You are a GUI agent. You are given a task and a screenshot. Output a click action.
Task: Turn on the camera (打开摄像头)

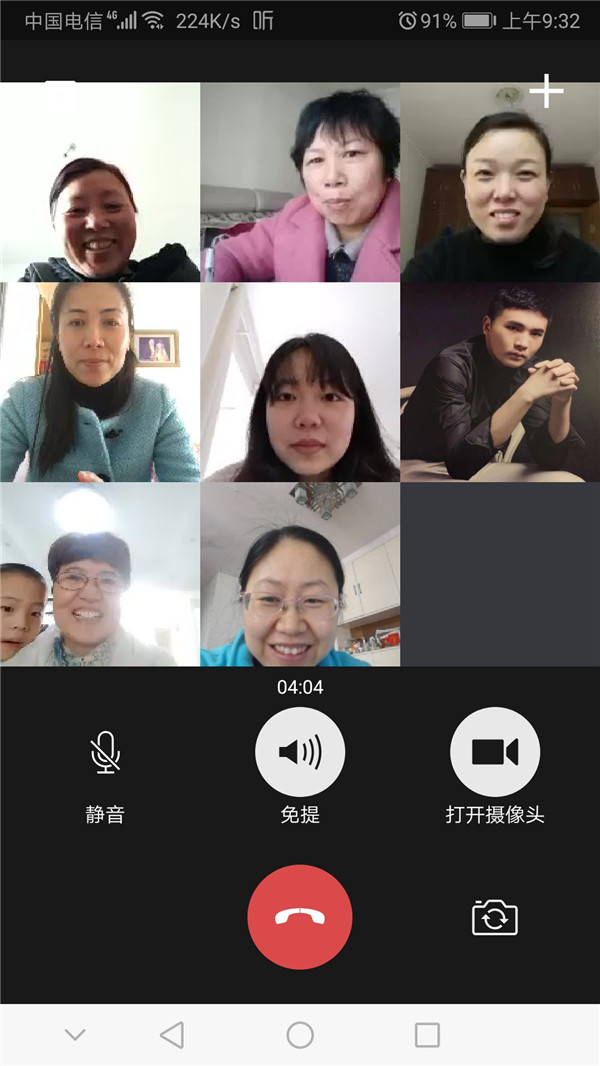[495, 752]
